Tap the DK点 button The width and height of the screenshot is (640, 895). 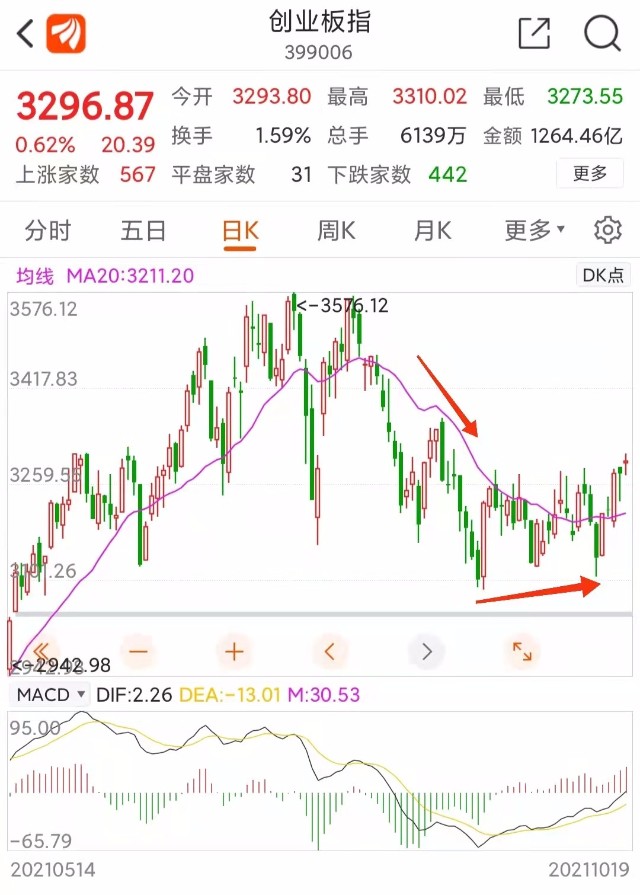tap(603, 275)
